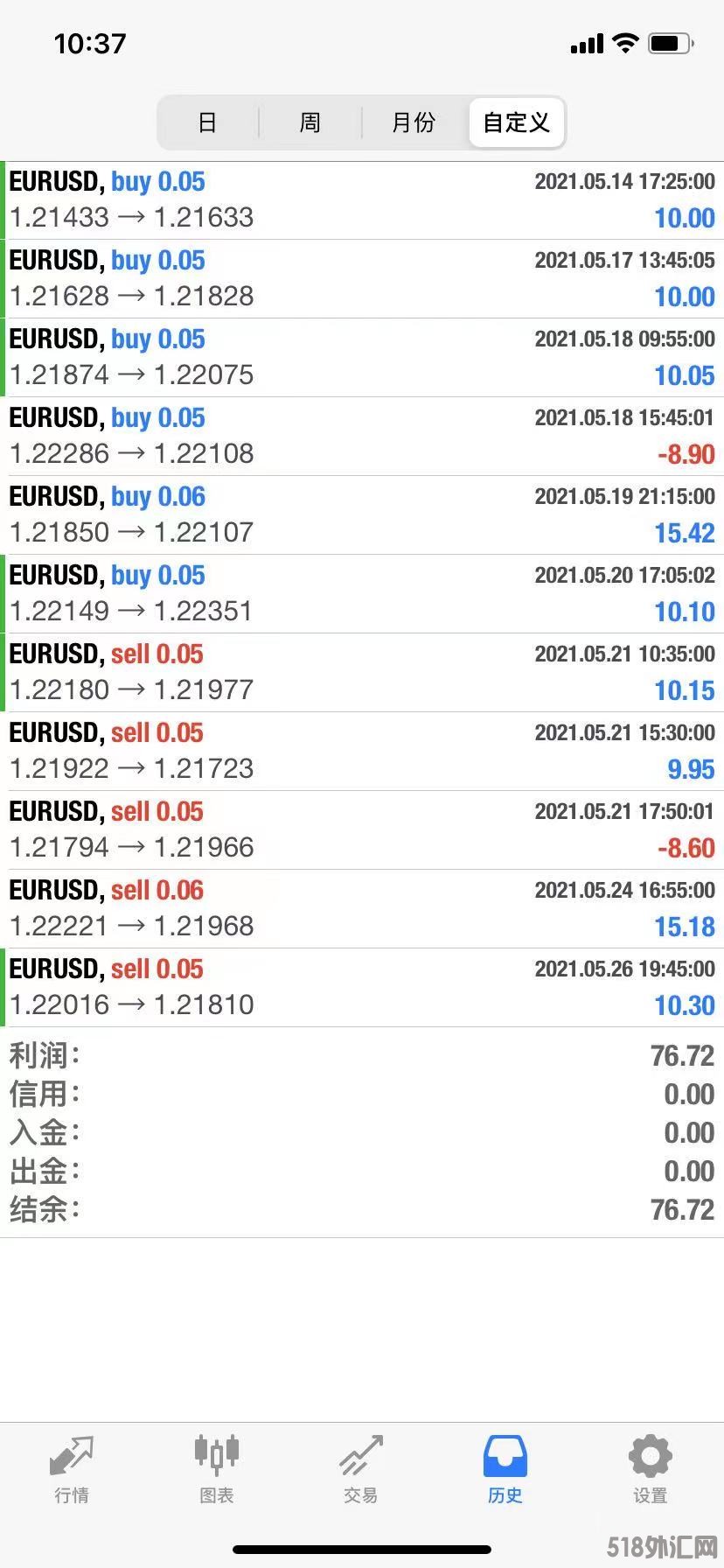Open the 行情 quotes tab

[x=72, y=1469]
